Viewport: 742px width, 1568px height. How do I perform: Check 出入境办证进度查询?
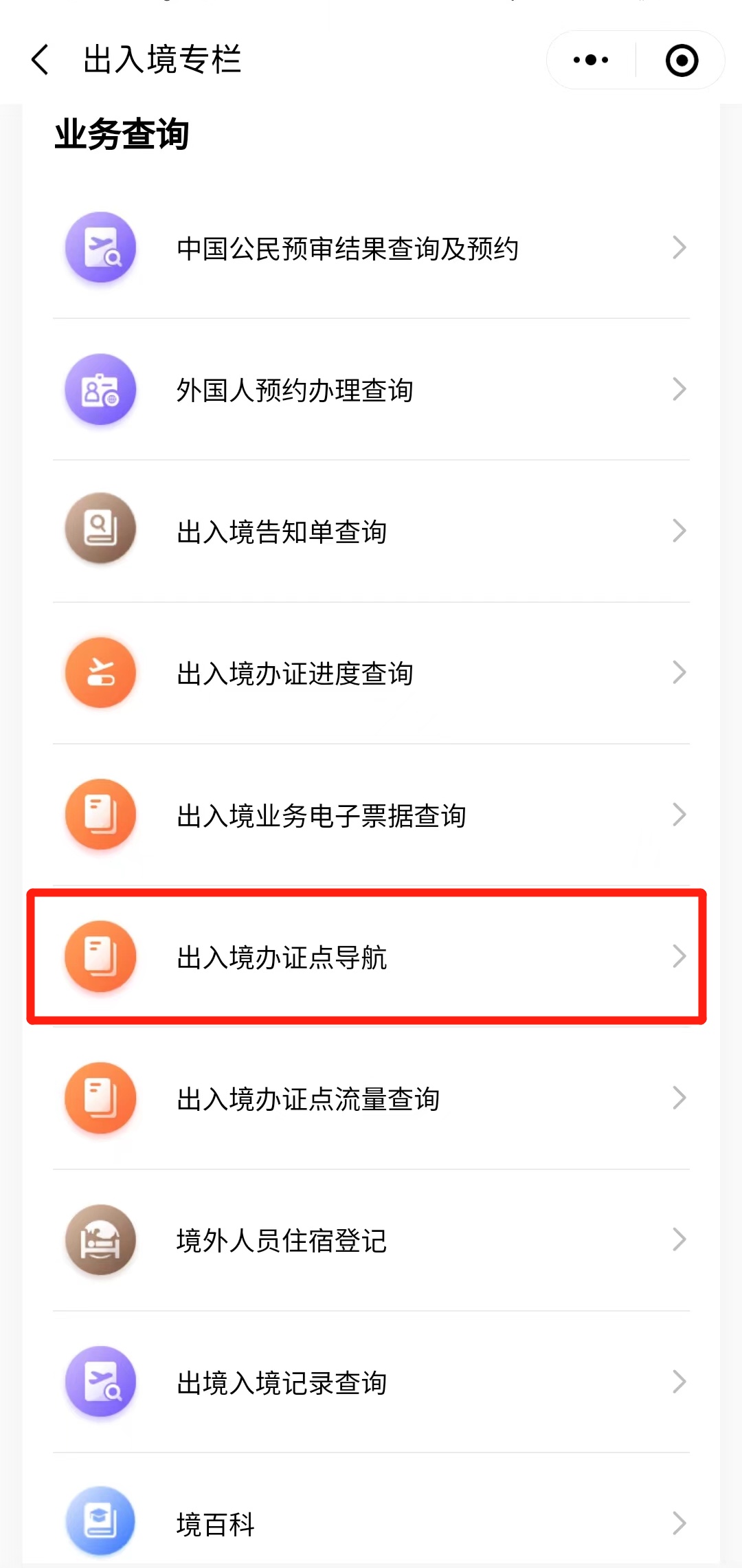click(371, 673)
